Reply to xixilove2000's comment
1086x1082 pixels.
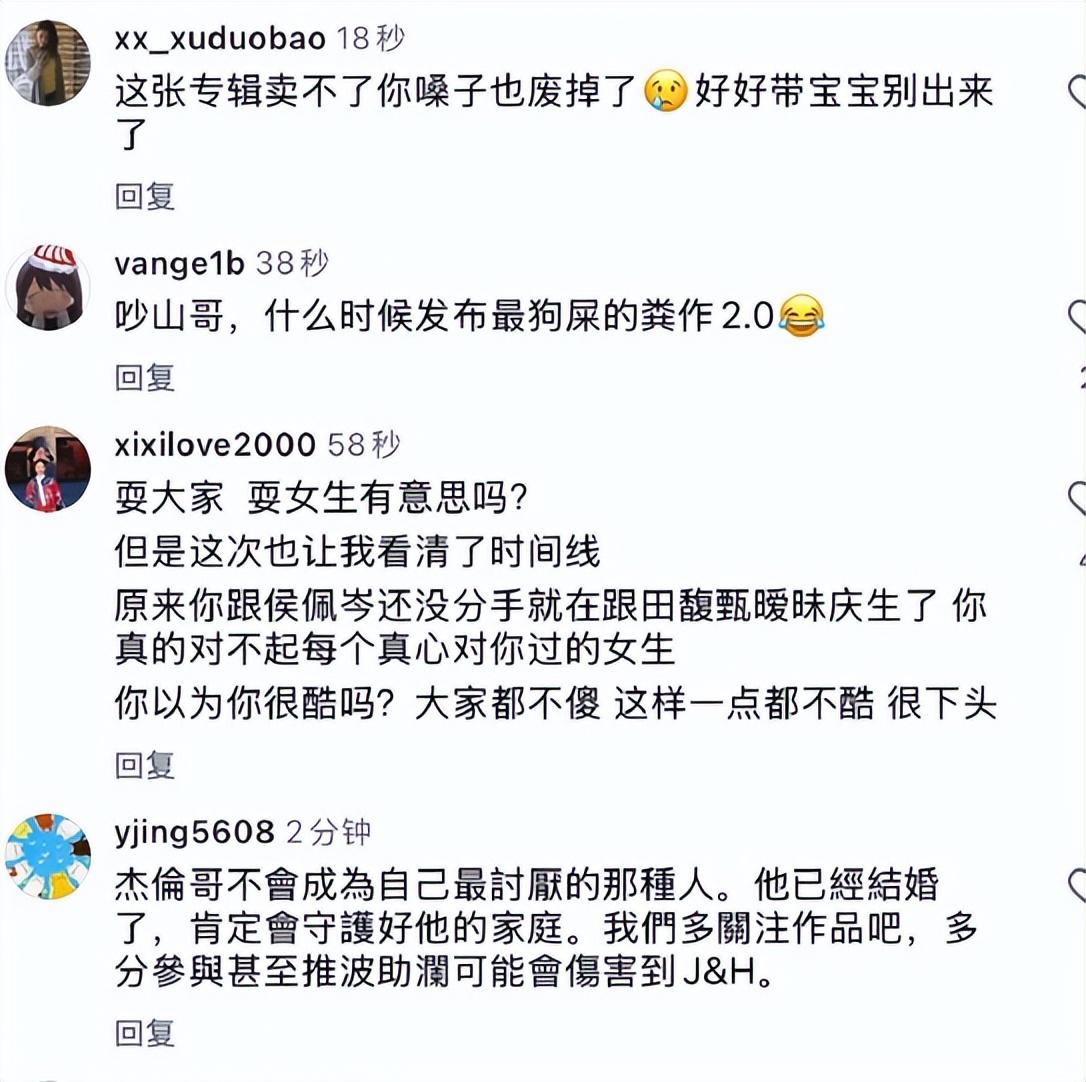145,765
